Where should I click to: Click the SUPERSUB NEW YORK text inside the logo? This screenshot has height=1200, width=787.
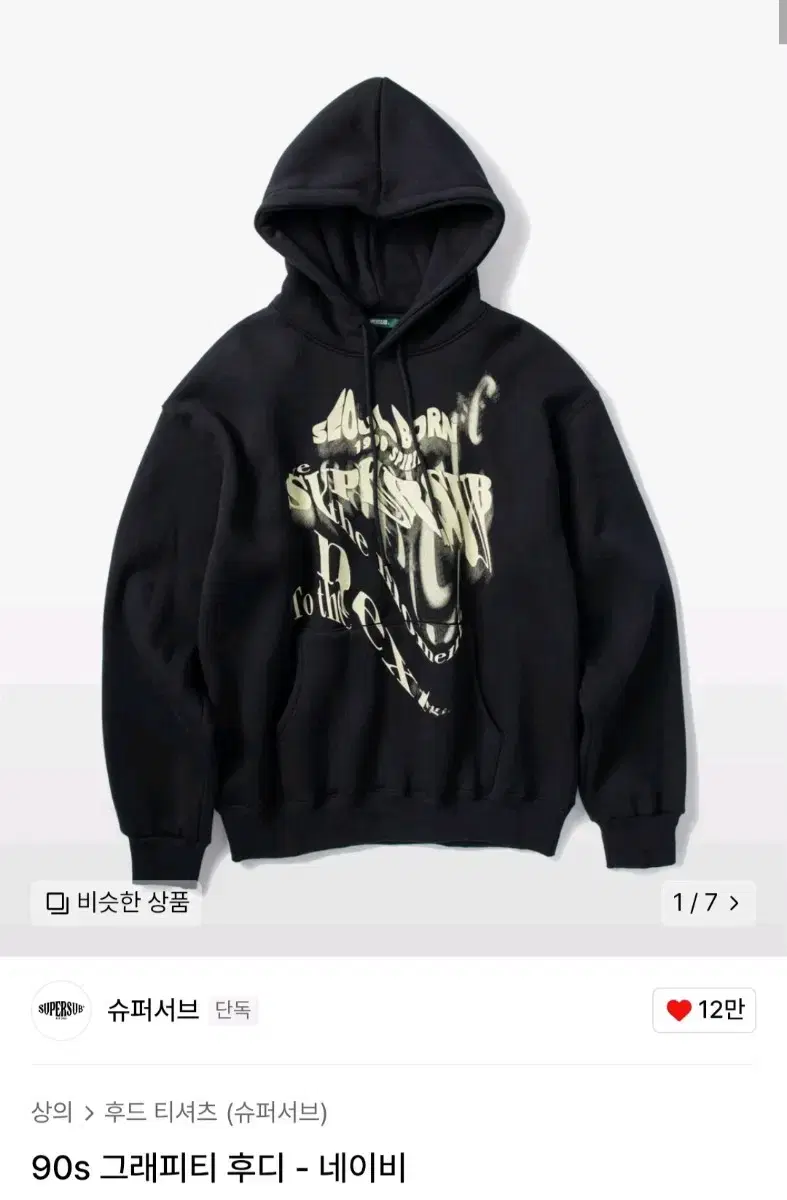coord(61,1008)
